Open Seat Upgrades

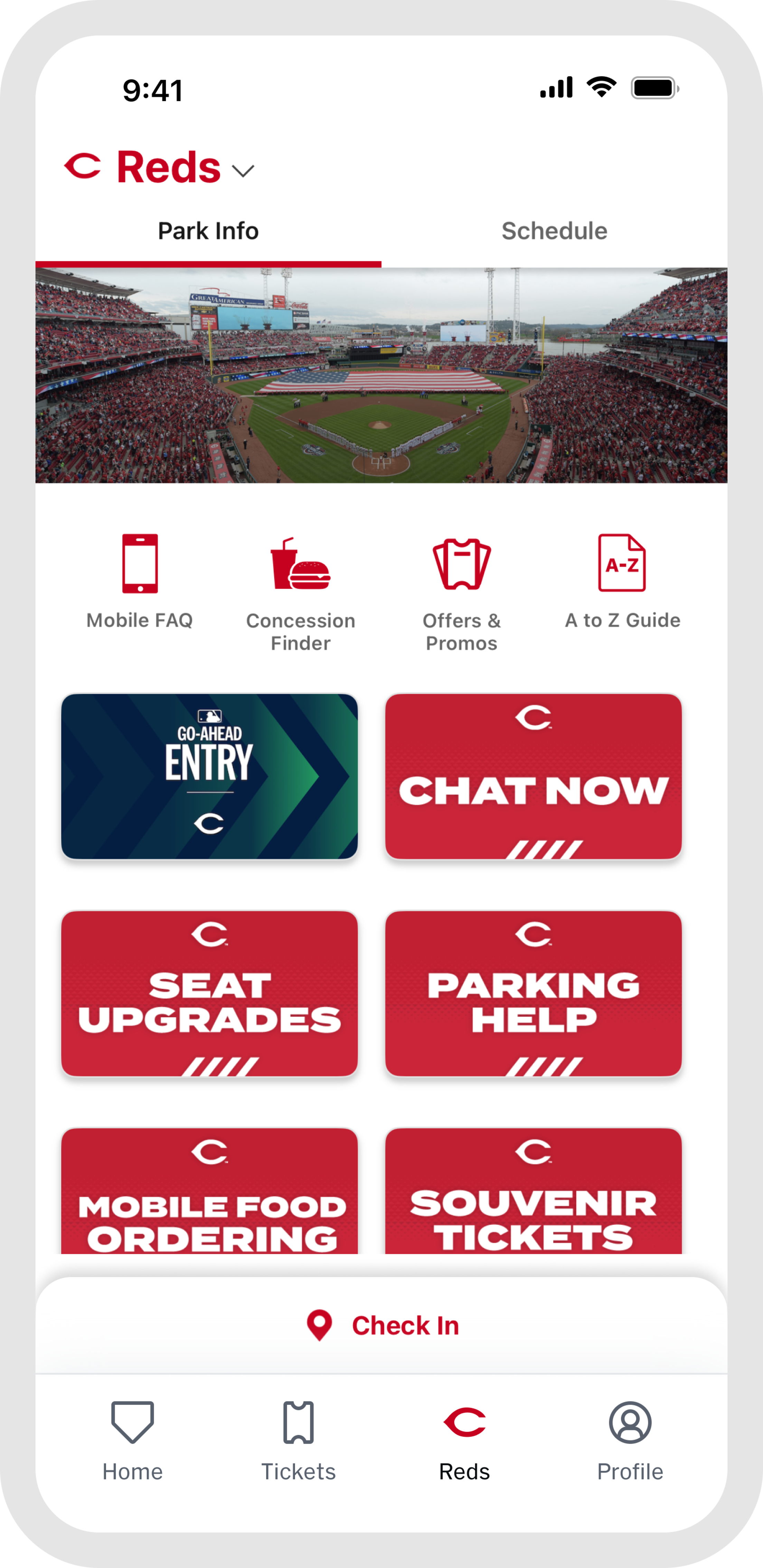click(209, 994)
